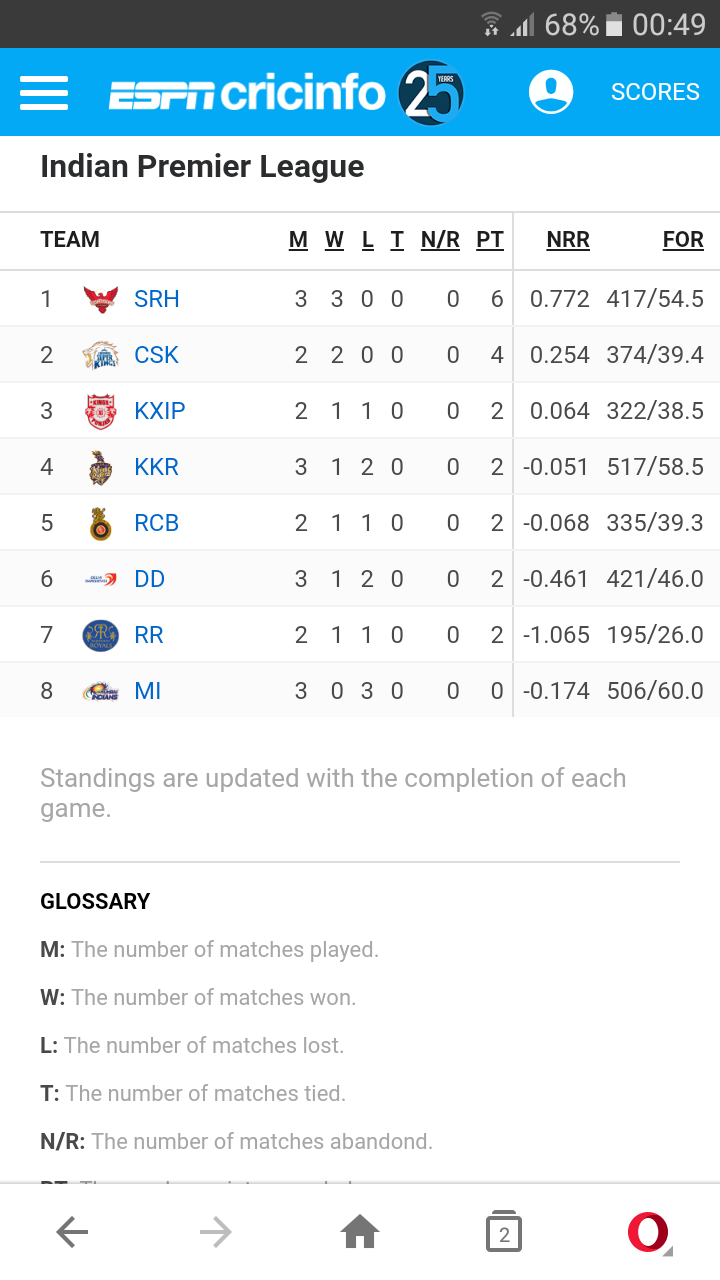Screen dimensions: 720x1280
Task: Open the RCB team page
Action: click(156, 523)
